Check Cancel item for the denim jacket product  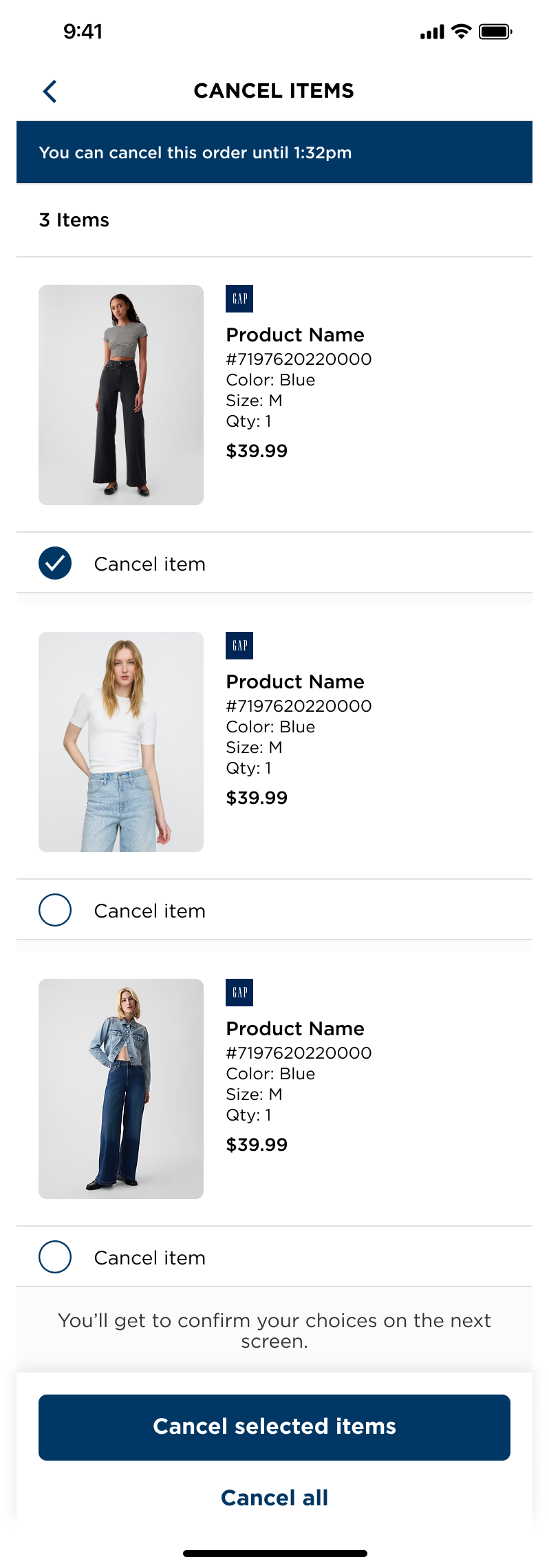click(55, 1257)
